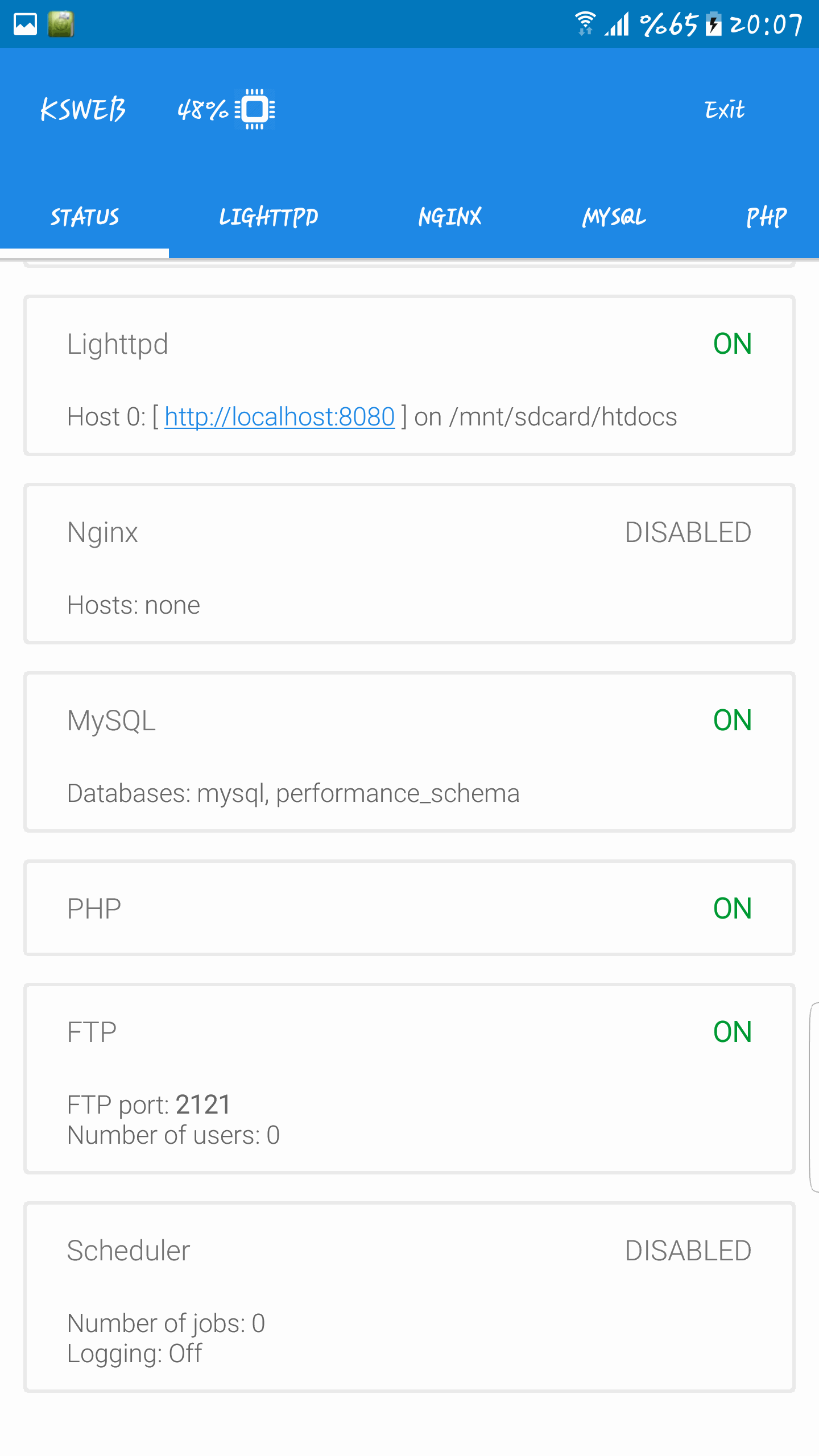819x1456 pixels.
Task: Open the MySQL status card
Action: (409, 752)
